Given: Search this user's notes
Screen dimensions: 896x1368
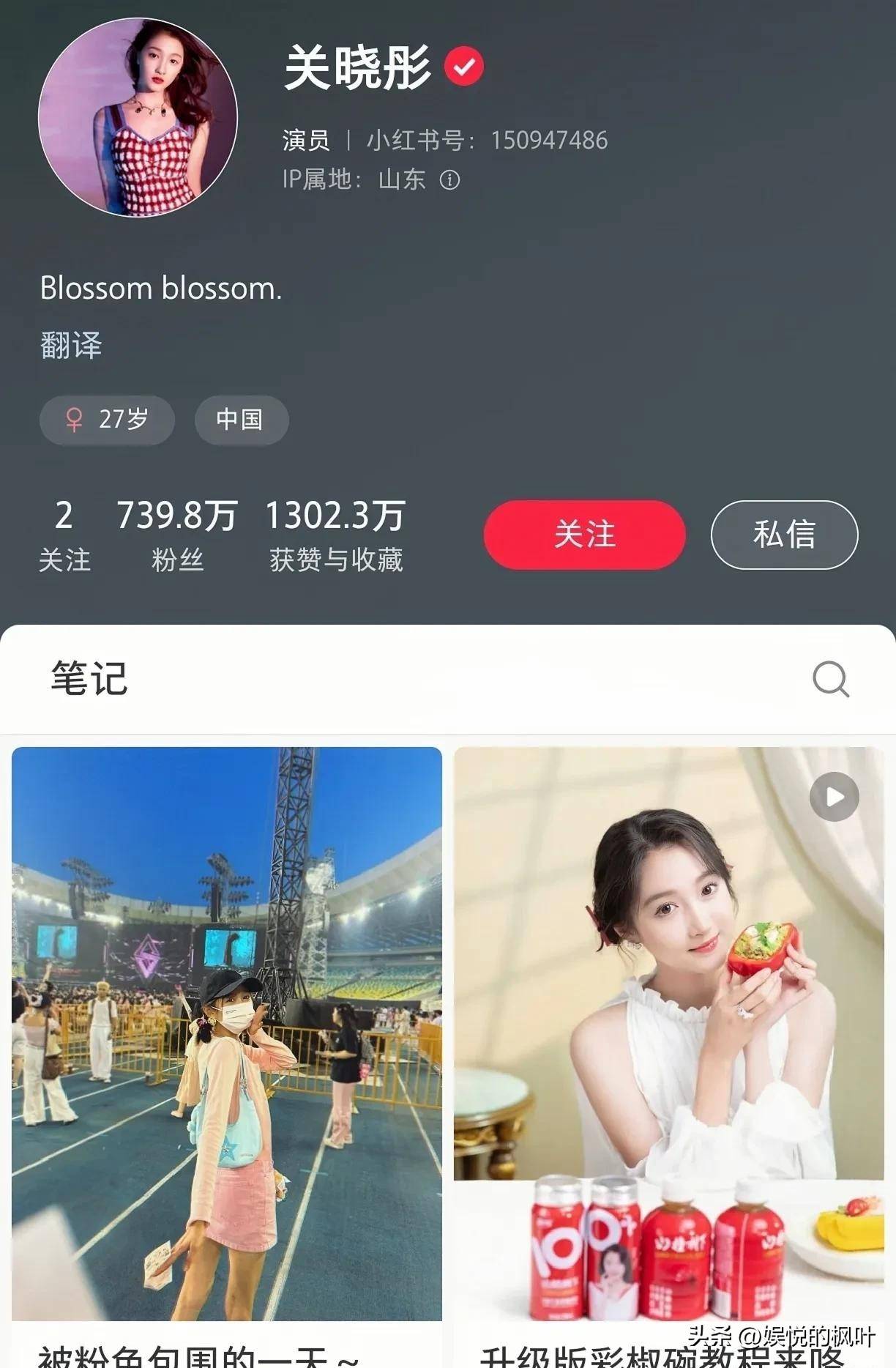Looking at the screenshot, I should [831, 680].
